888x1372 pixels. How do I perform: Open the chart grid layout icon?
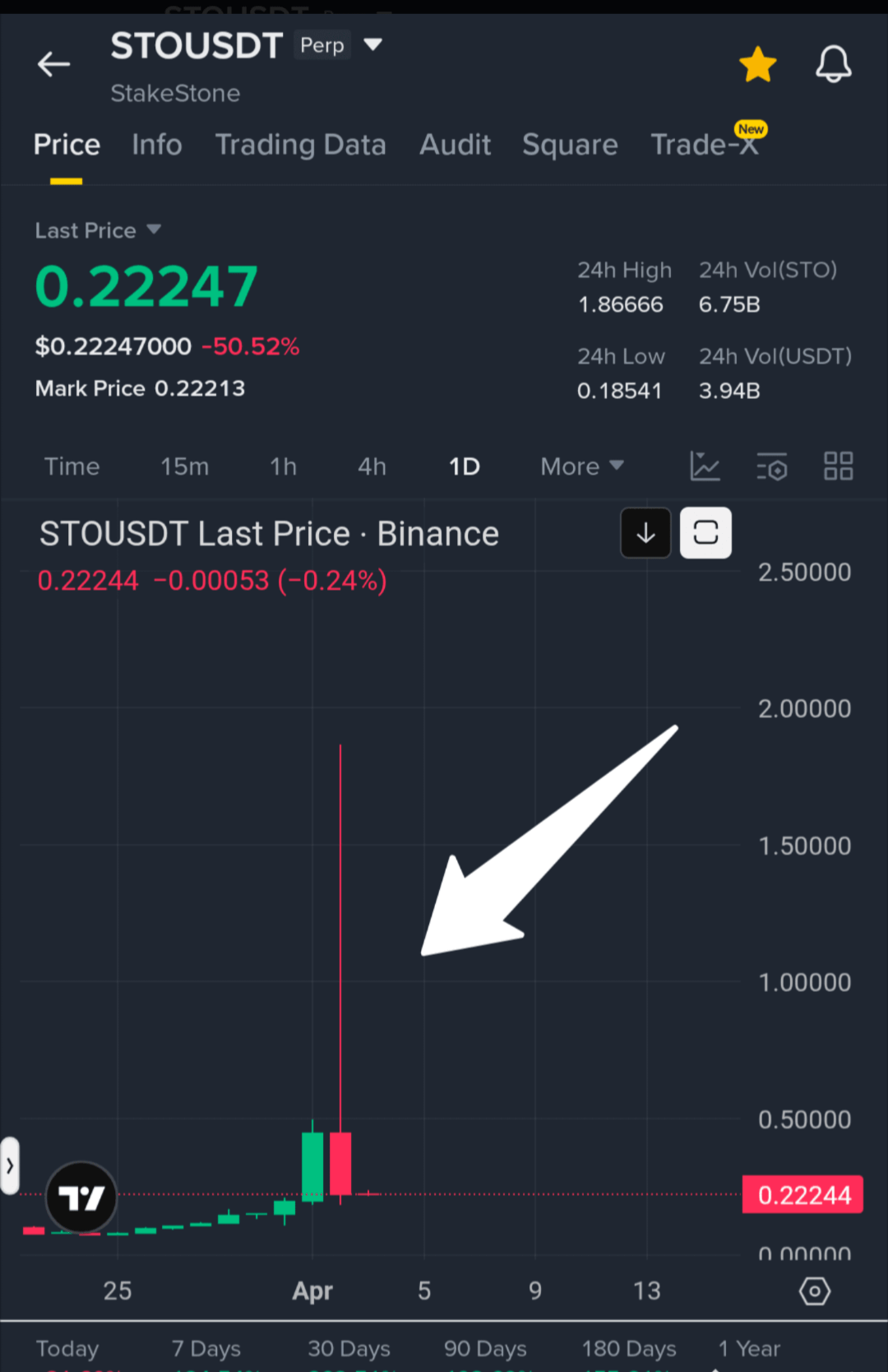click(x=838, y=466)
